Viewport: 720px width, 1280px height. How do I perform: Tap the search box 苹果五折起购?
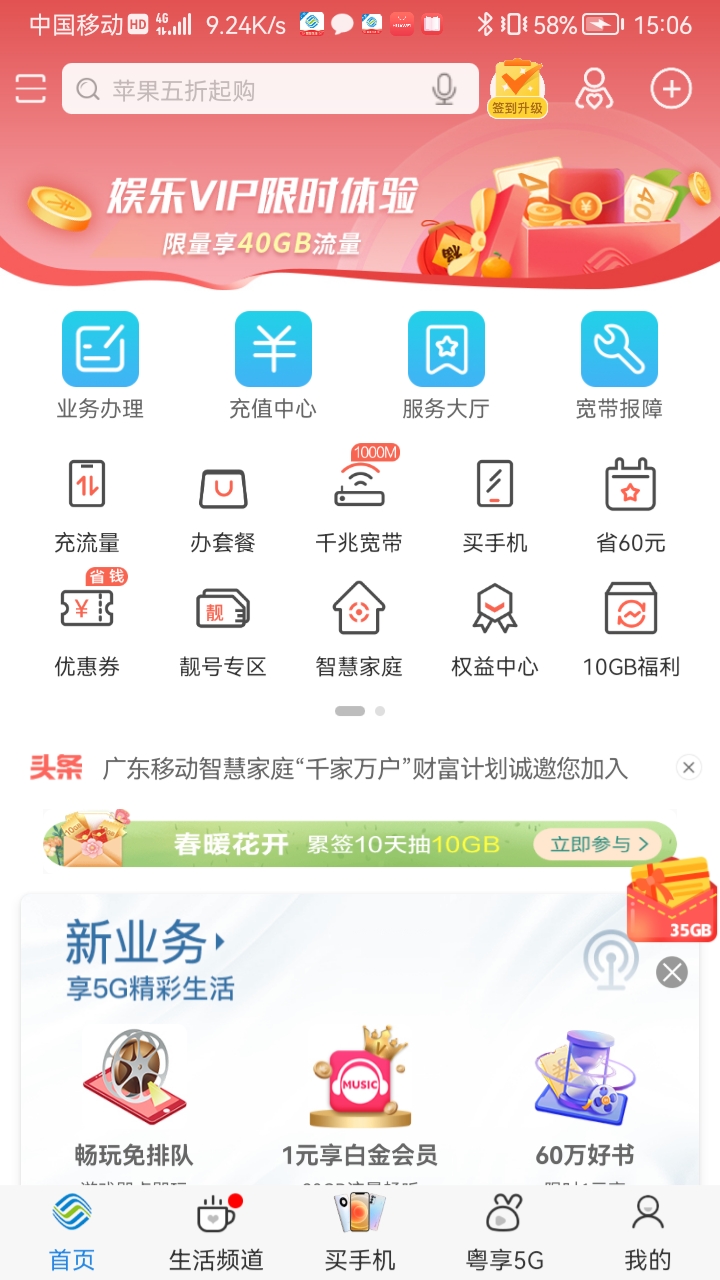pyautogui.click(x=250, y=90)
